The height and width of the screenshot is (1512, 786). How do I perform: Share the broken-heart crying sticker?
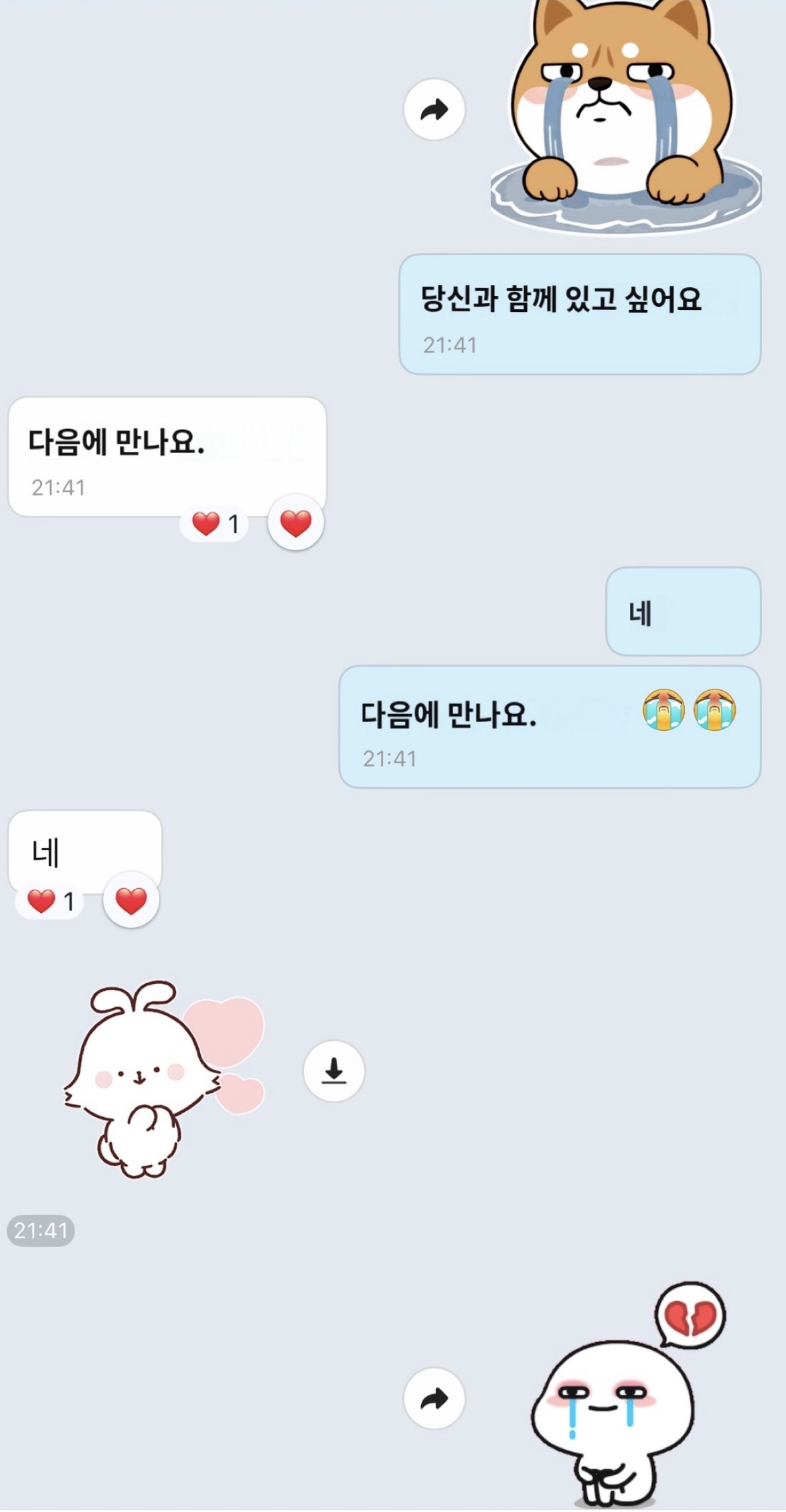(435, 1398)
